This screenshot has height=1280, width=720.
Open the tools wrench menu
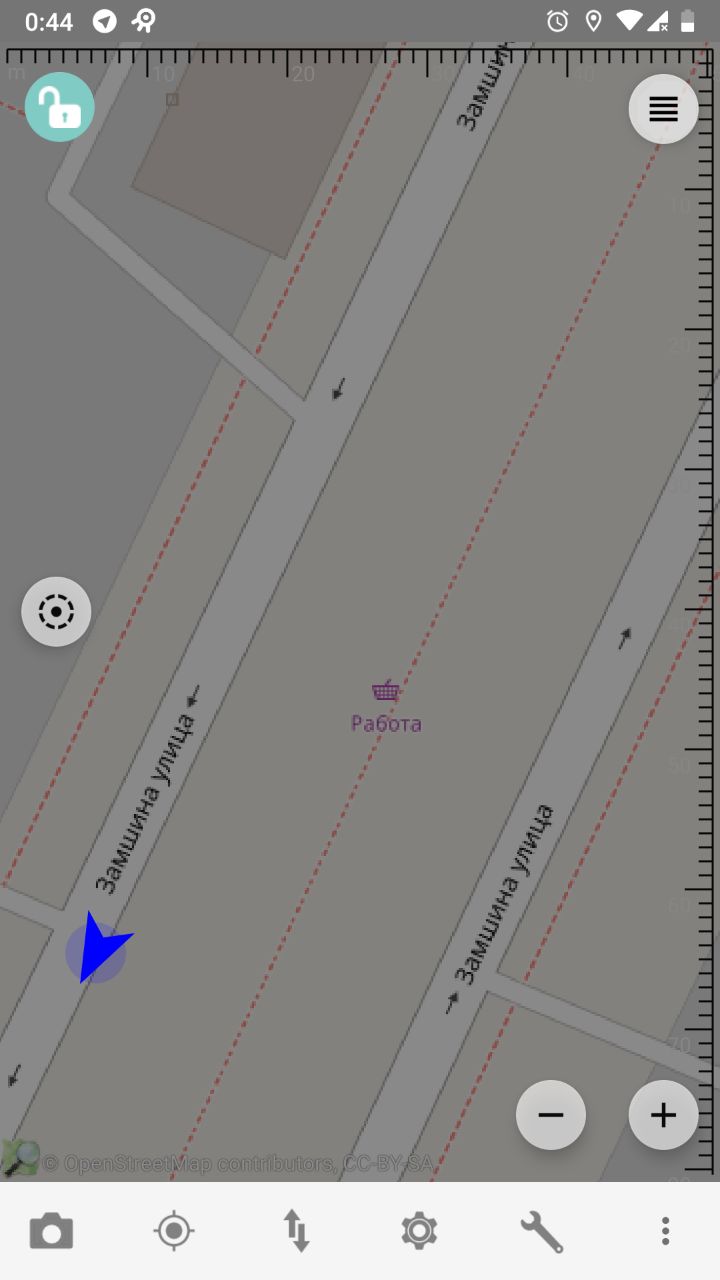tap(542, 1231)
